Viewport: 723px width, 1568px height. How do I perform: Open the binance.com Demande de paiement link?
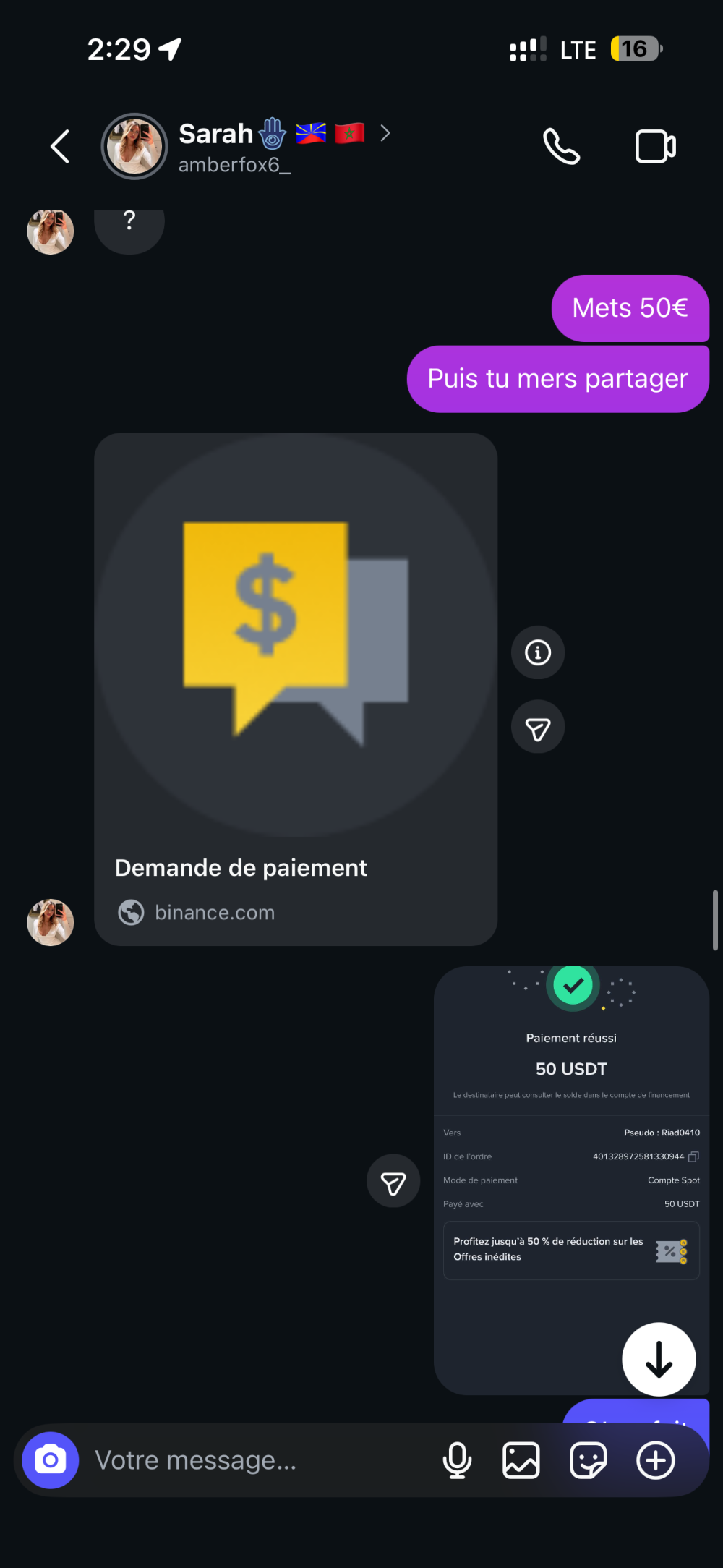[x=295, y=689]
